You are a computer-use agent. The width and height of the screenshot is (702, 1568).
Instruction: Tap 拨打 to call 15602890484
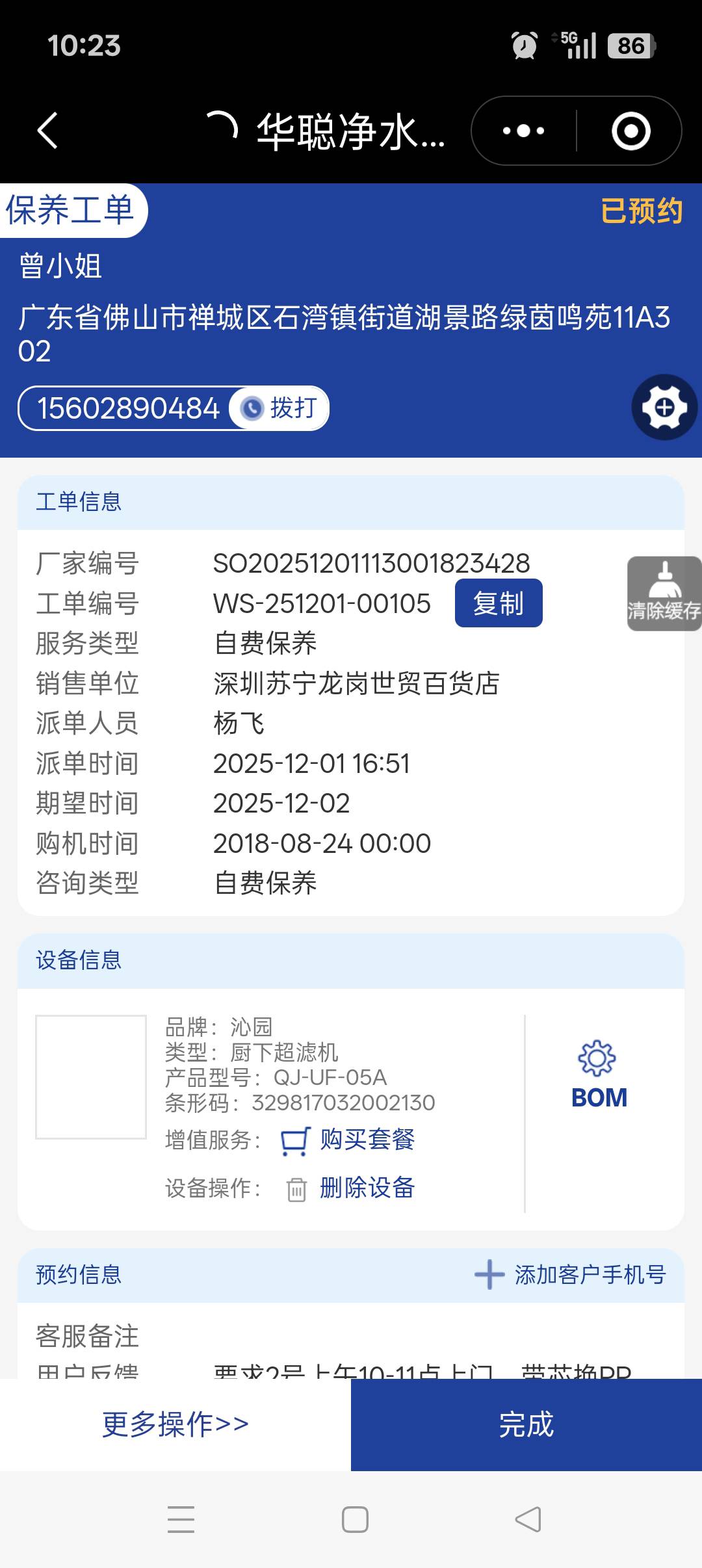280,408
